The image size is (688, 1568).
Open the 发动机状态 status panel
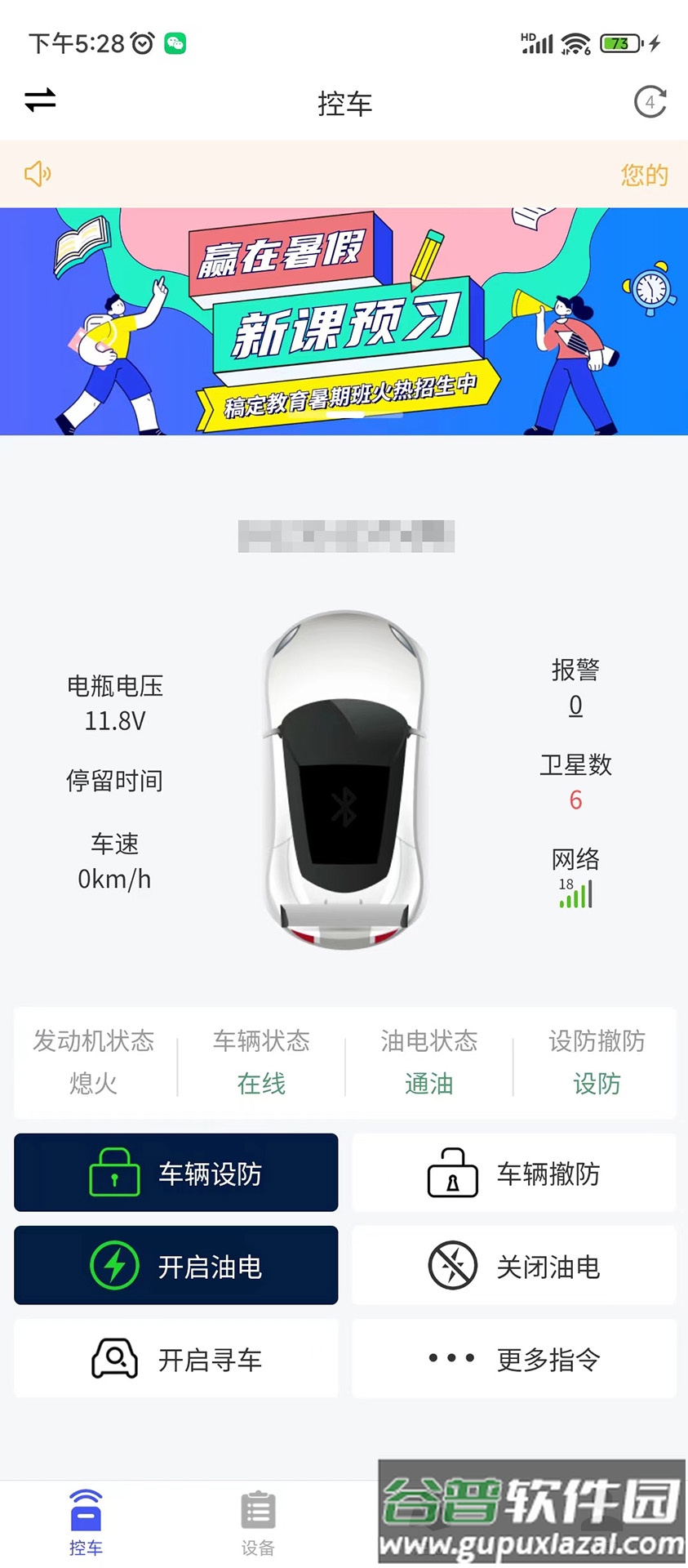point(93,1062)
